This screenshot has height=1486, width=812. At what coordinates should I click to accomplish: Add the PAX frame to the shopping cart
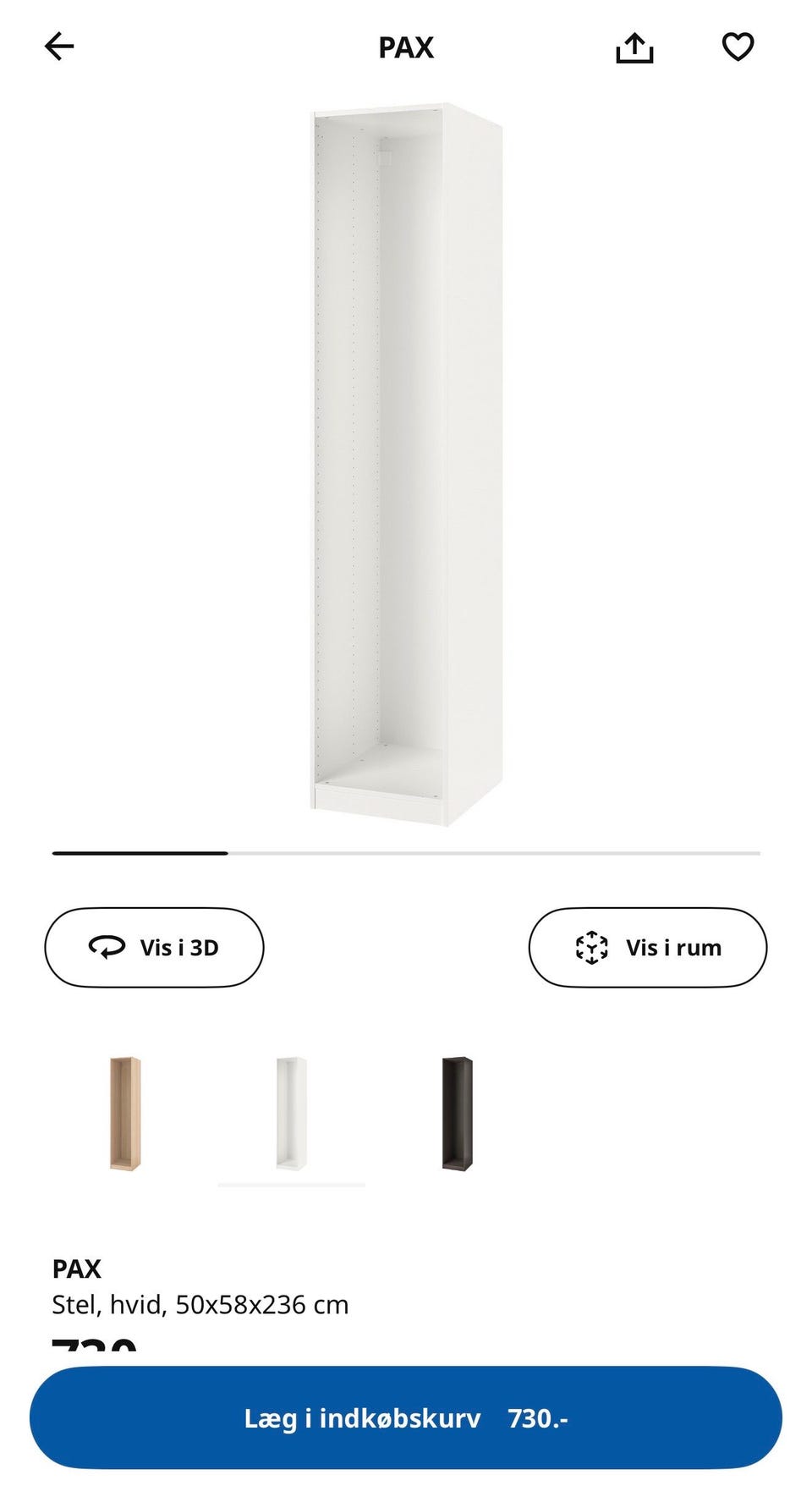pos(405,1417)
